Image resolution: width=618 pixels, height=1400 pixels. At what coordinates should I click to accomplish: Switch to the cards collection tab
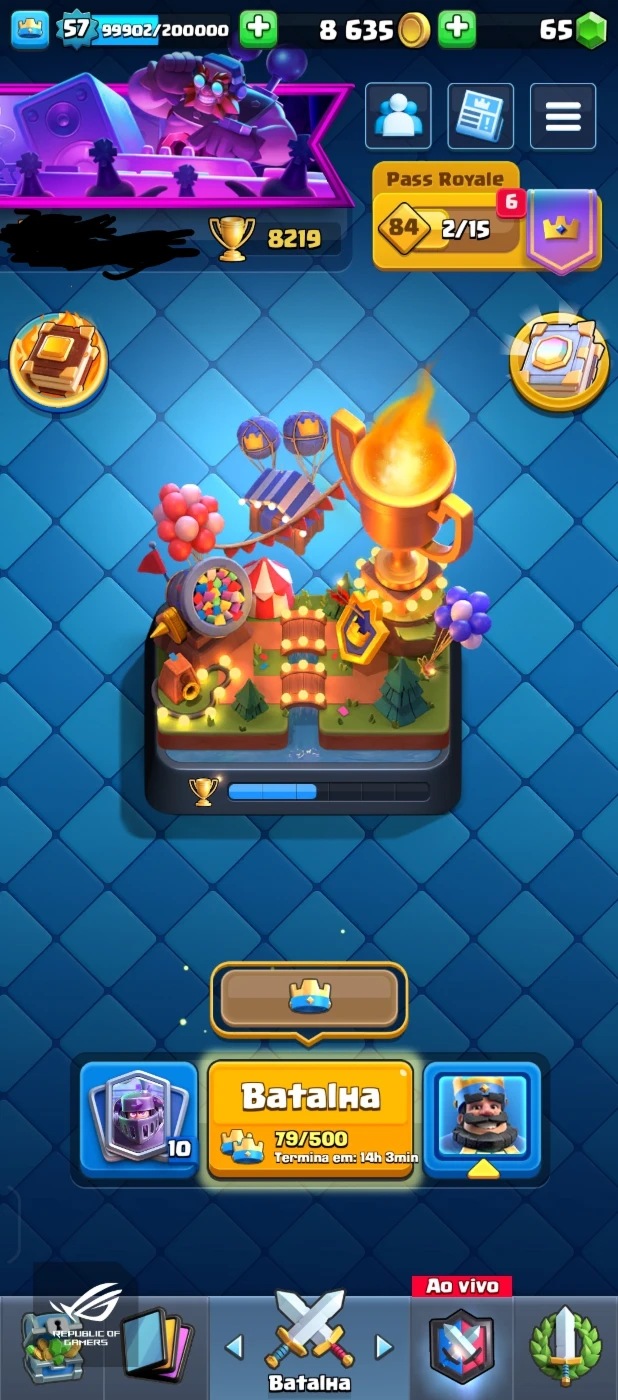coord(156,1347)
